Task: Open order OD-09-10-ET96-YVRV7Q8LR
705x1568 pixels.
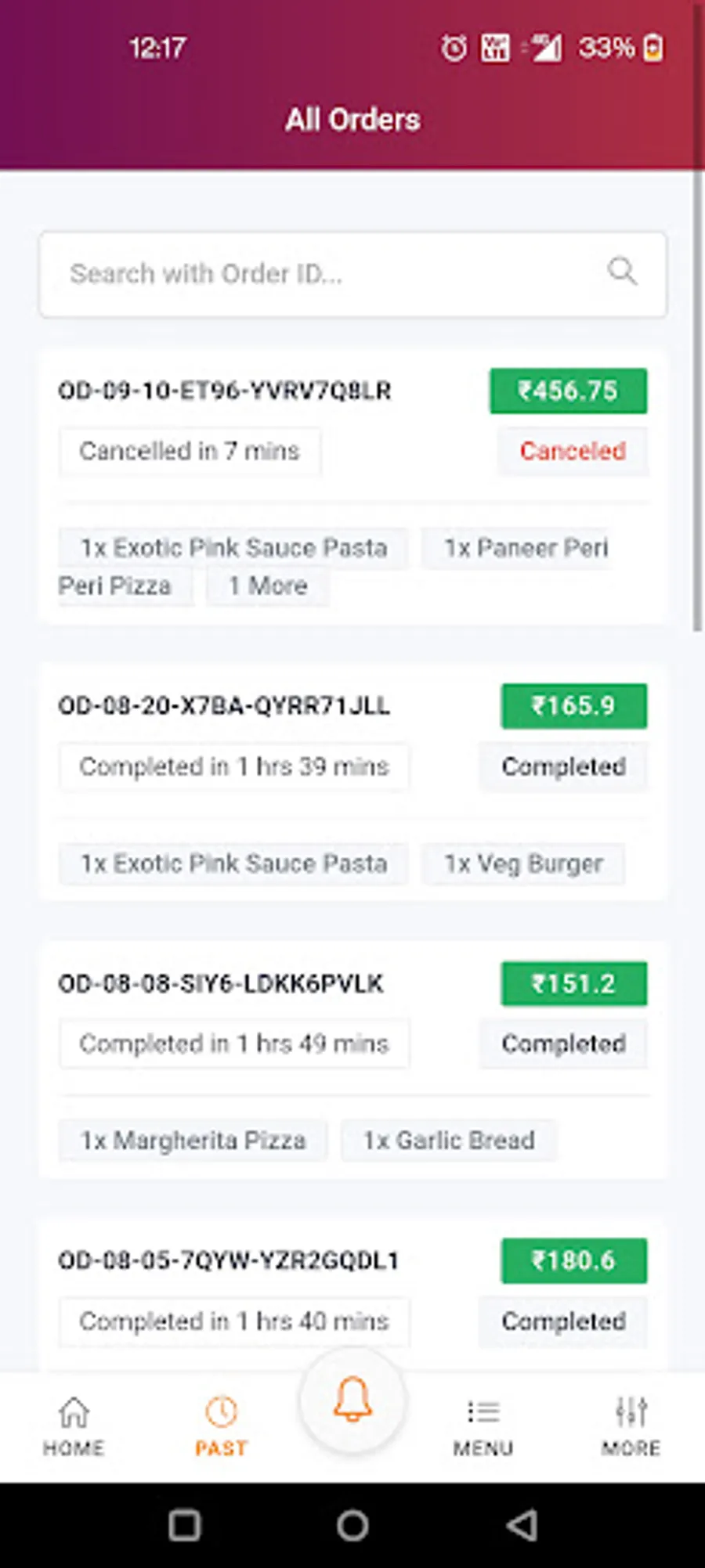Action: (225, 391)
